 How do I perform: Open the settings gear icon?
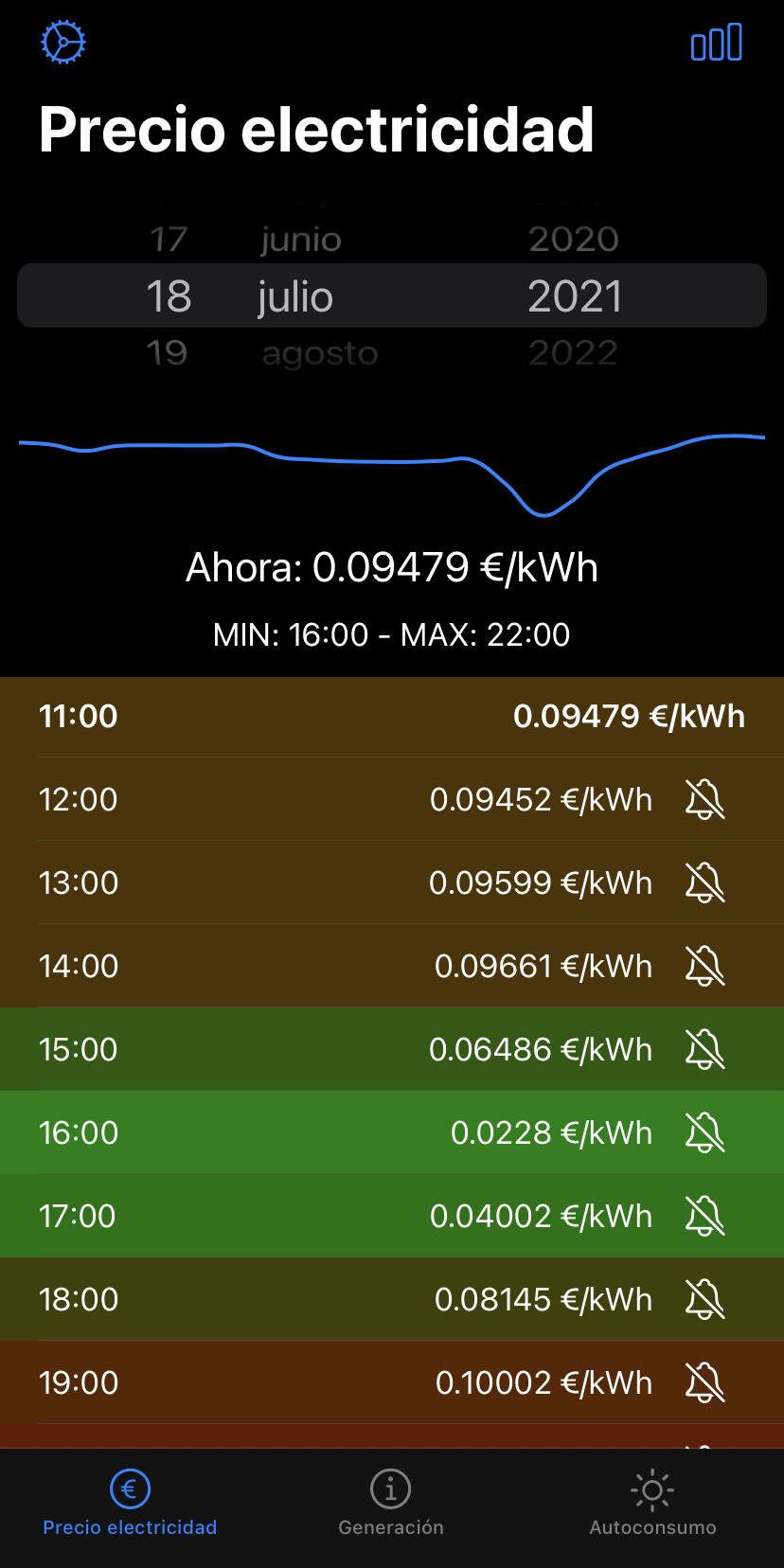(x=63, y=43)
